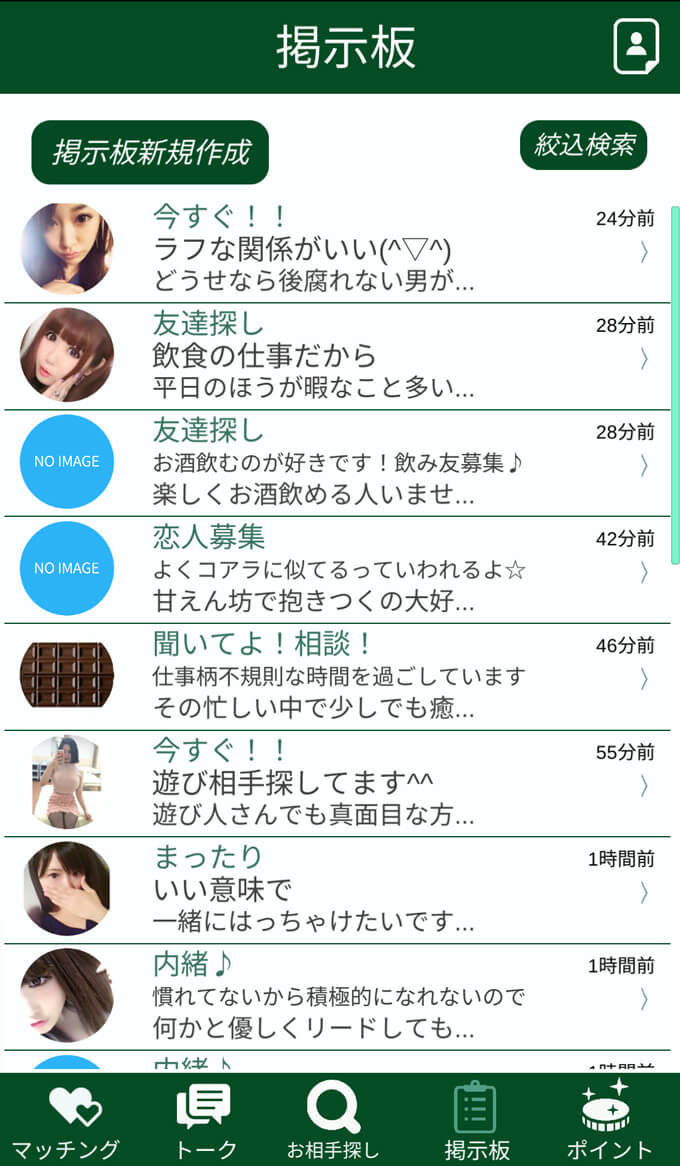Open the 絞込検索 filter search

click(x=584, y=146)
